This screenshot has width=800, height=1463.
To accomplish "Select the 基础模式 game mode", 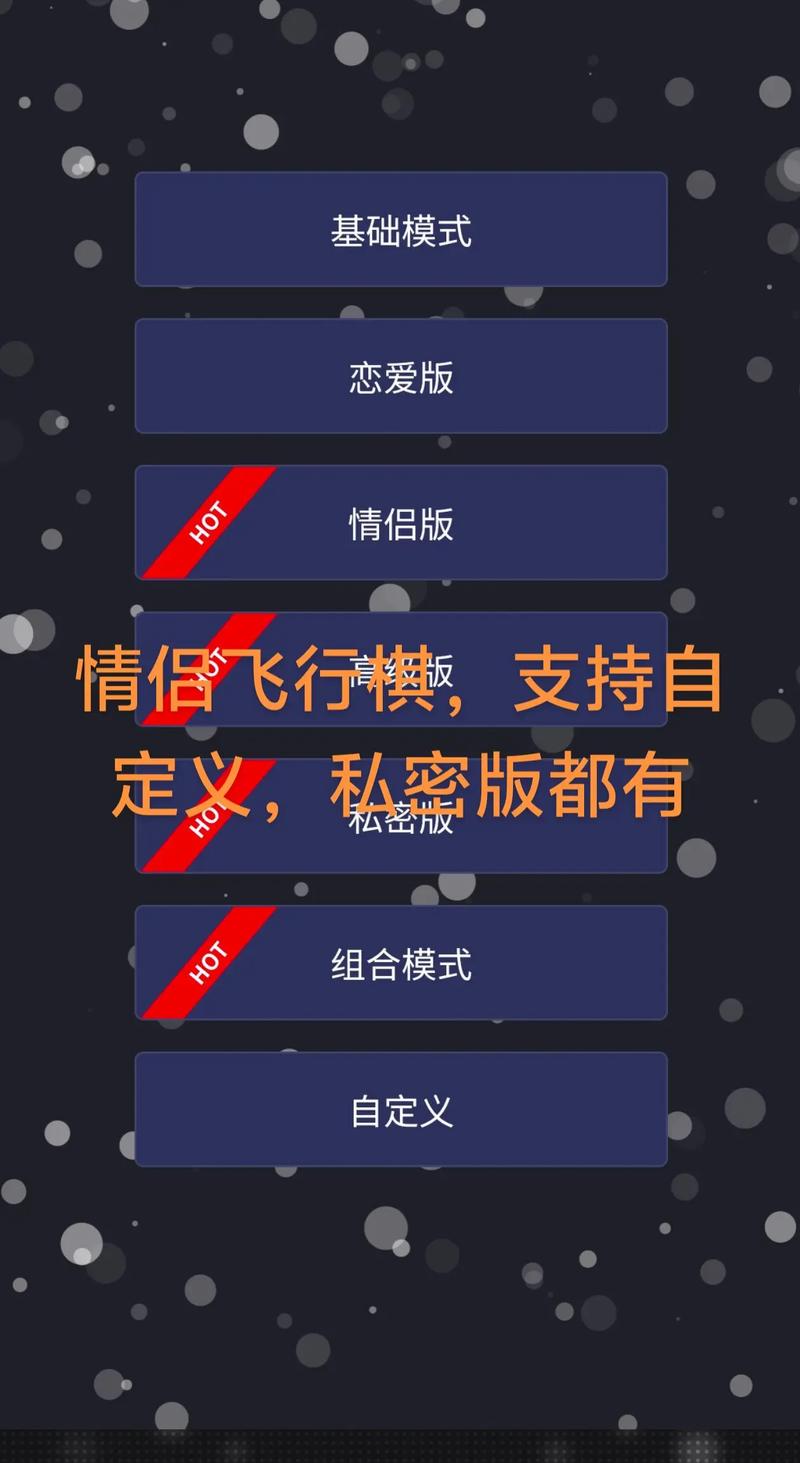I will click(x=401, y=230).
